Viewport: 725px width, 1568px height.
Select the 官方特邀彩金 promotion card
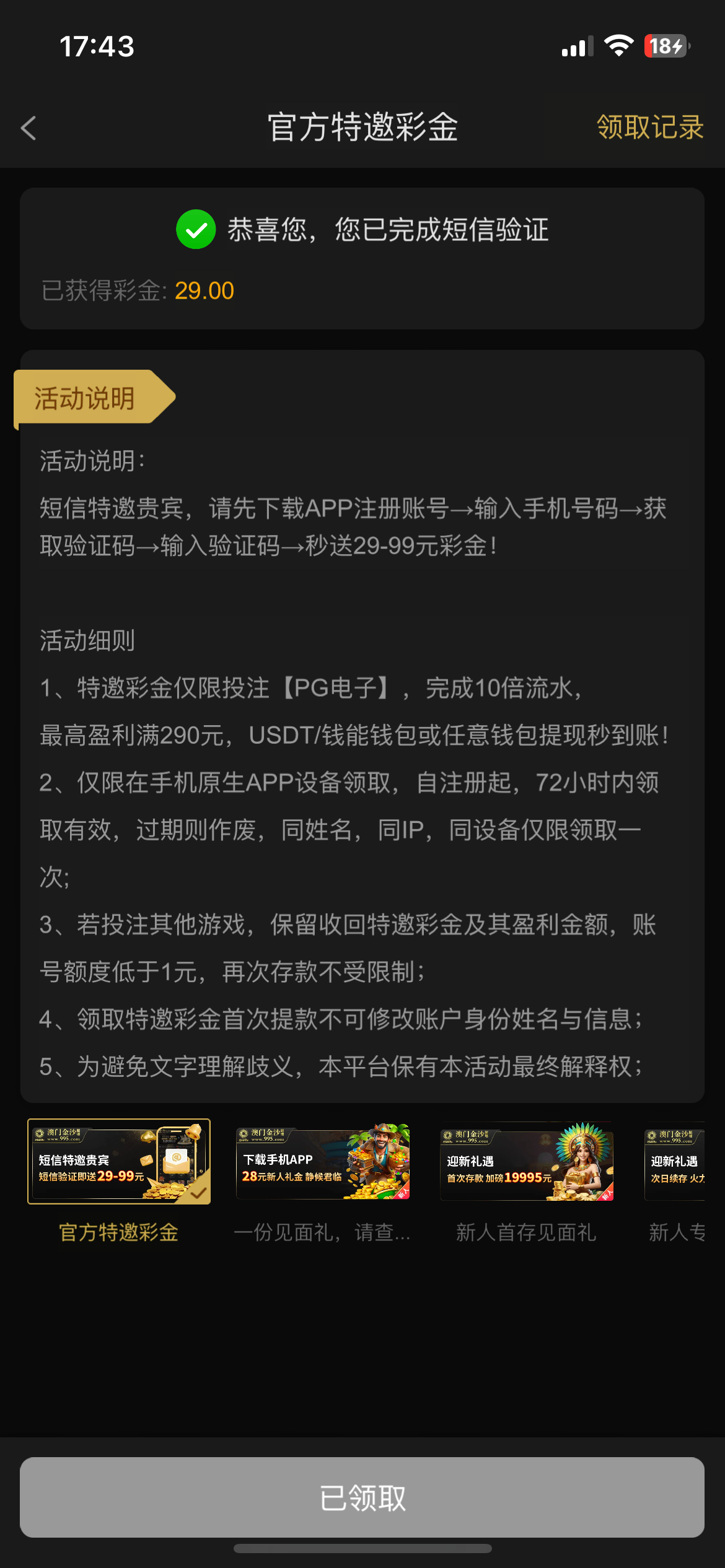point(119,1162)
